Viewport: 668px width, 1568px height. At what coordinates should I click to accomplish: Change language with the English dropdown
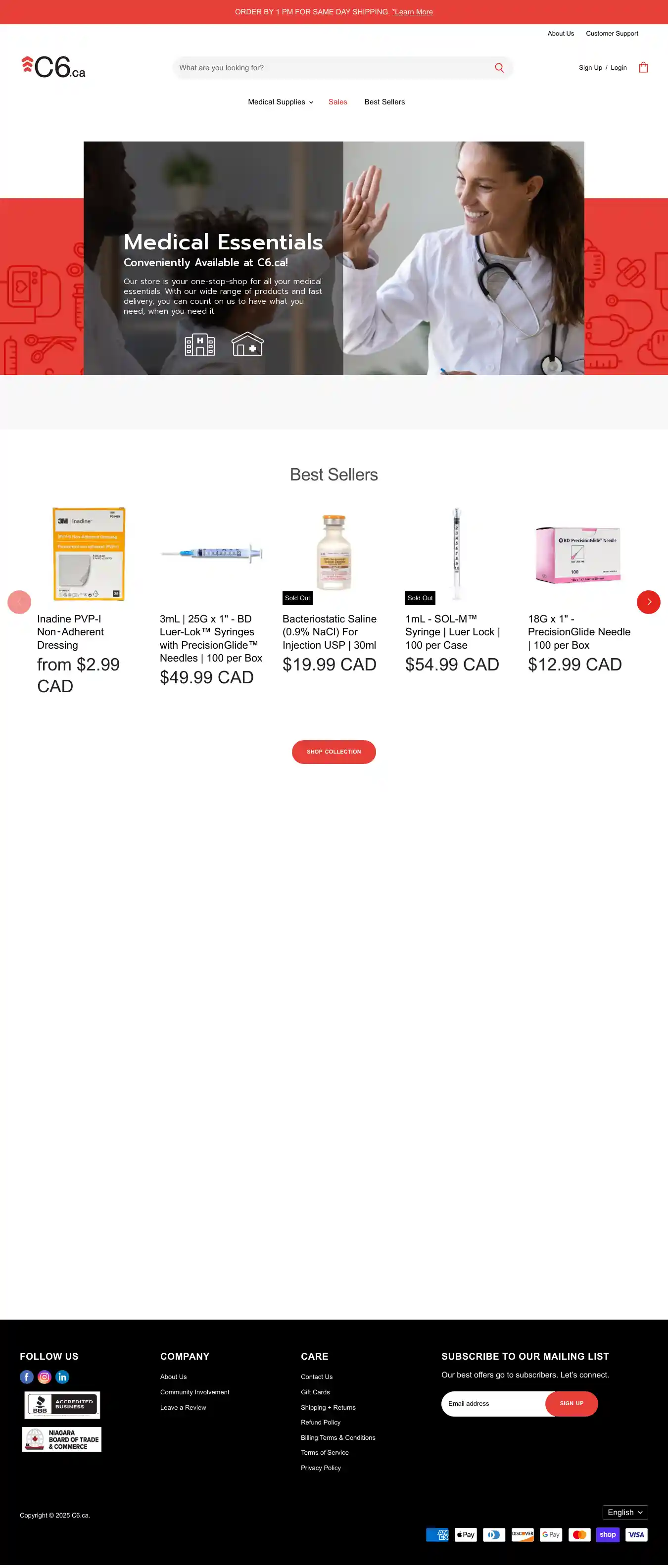(625, 1512)
